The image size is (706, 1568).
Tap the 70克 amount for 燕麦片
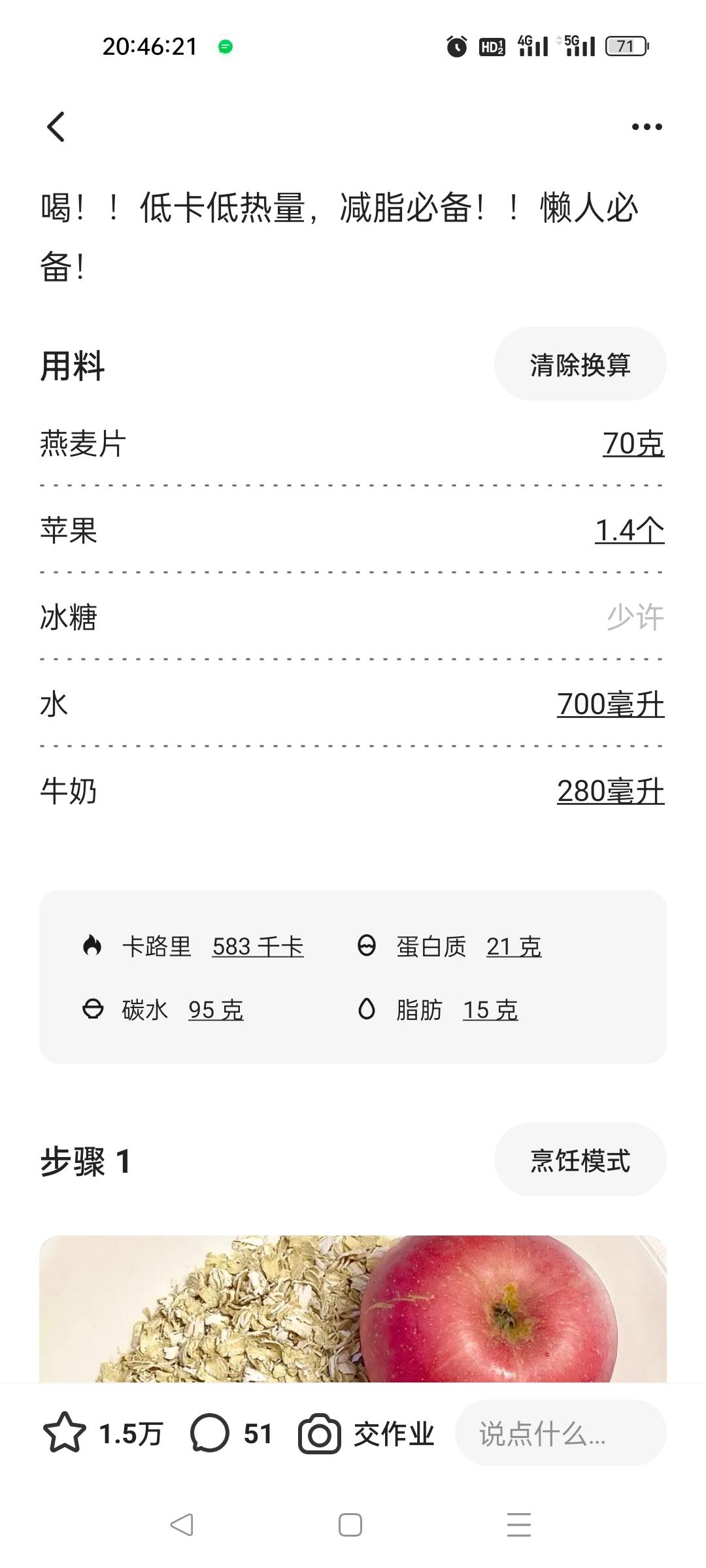point(631,443)
